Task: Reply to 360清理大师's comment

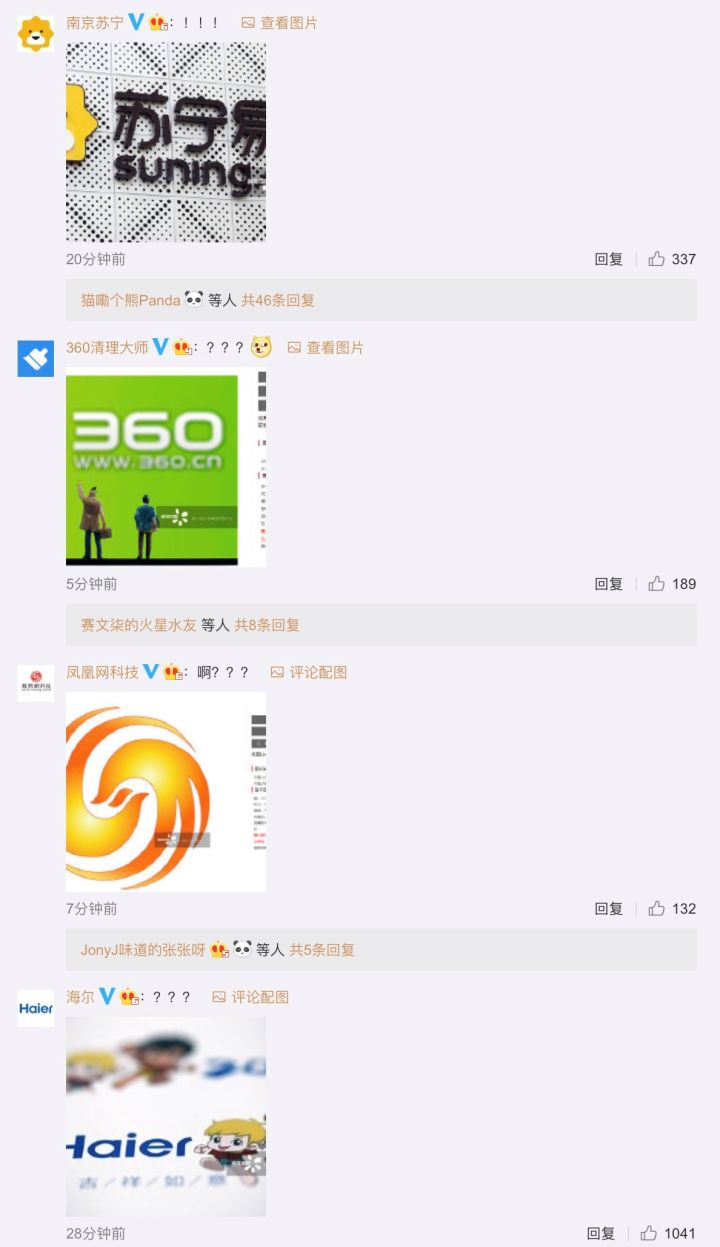Action: point(608,584)
